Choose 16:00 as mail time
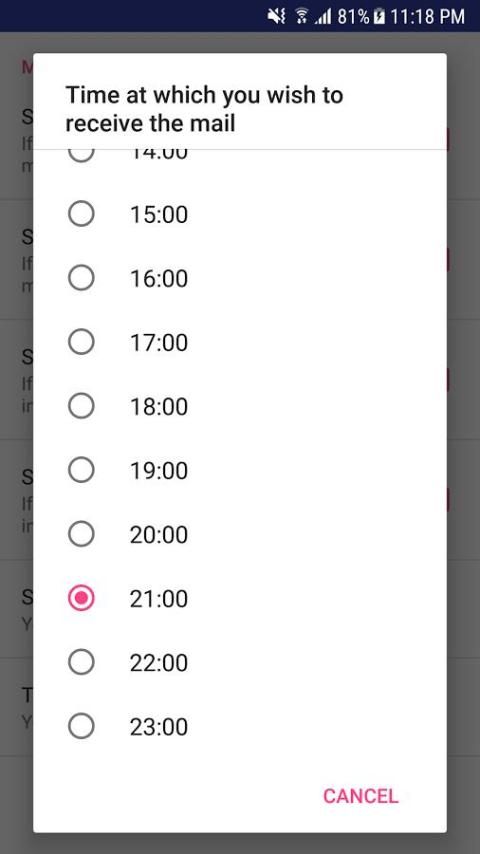Viewport: 480px width, 854px height. coord(240,278)
